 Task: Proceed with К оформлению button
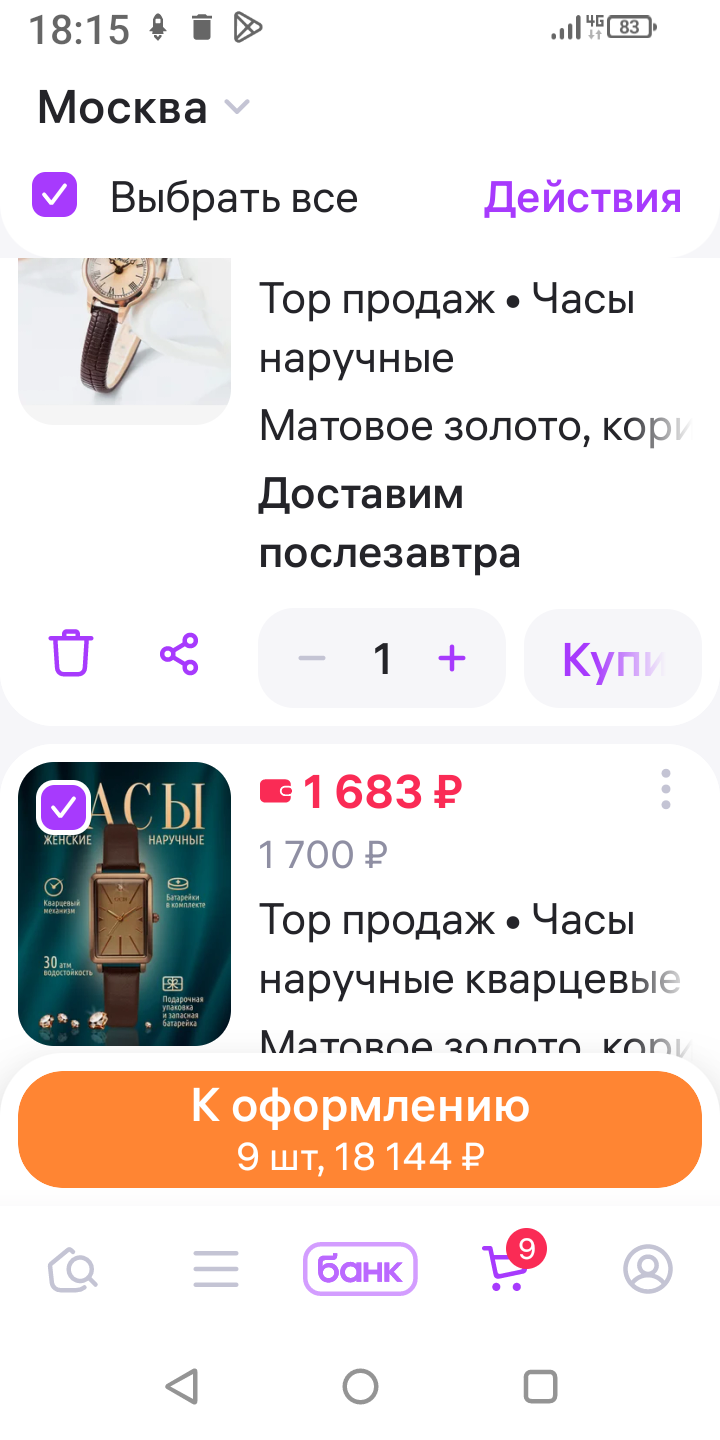[x=360, y=1129]
